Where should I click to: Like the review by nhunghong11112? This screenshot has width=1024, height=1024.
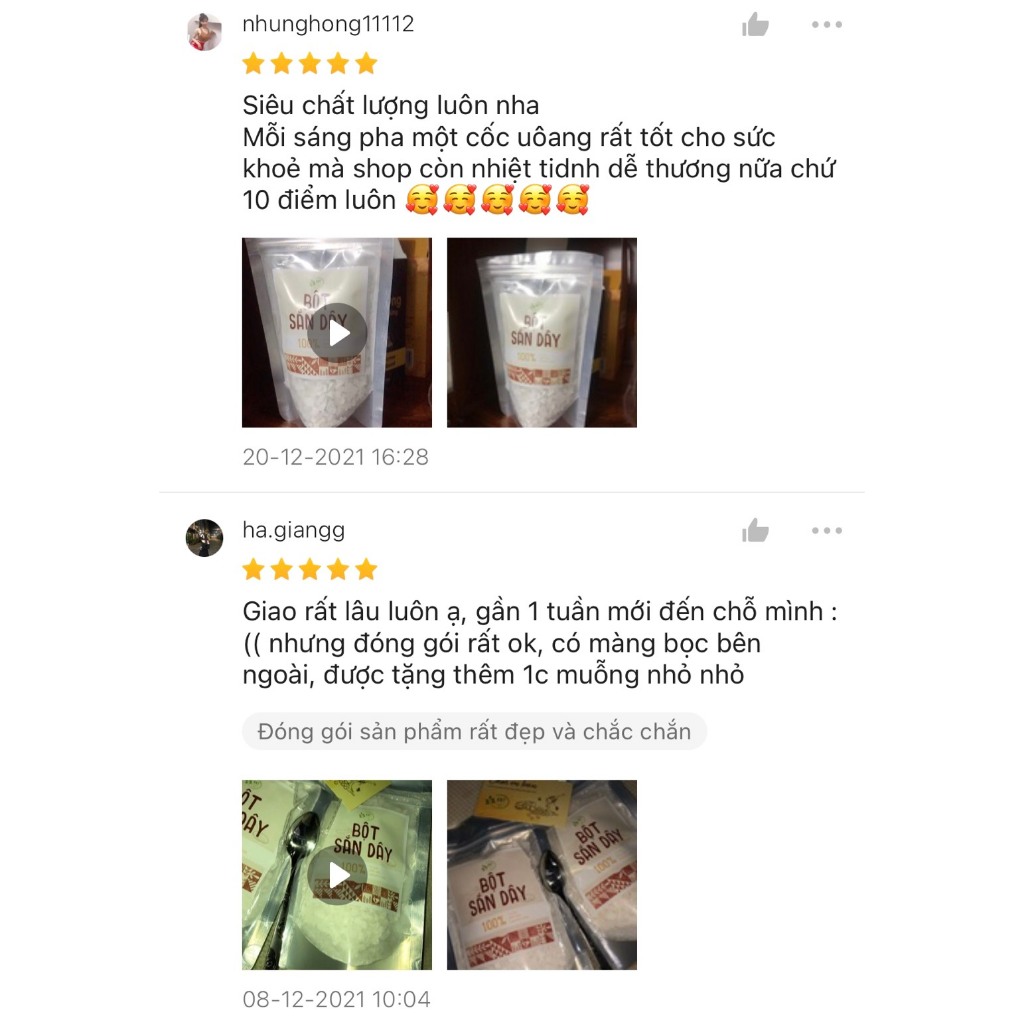755,25
